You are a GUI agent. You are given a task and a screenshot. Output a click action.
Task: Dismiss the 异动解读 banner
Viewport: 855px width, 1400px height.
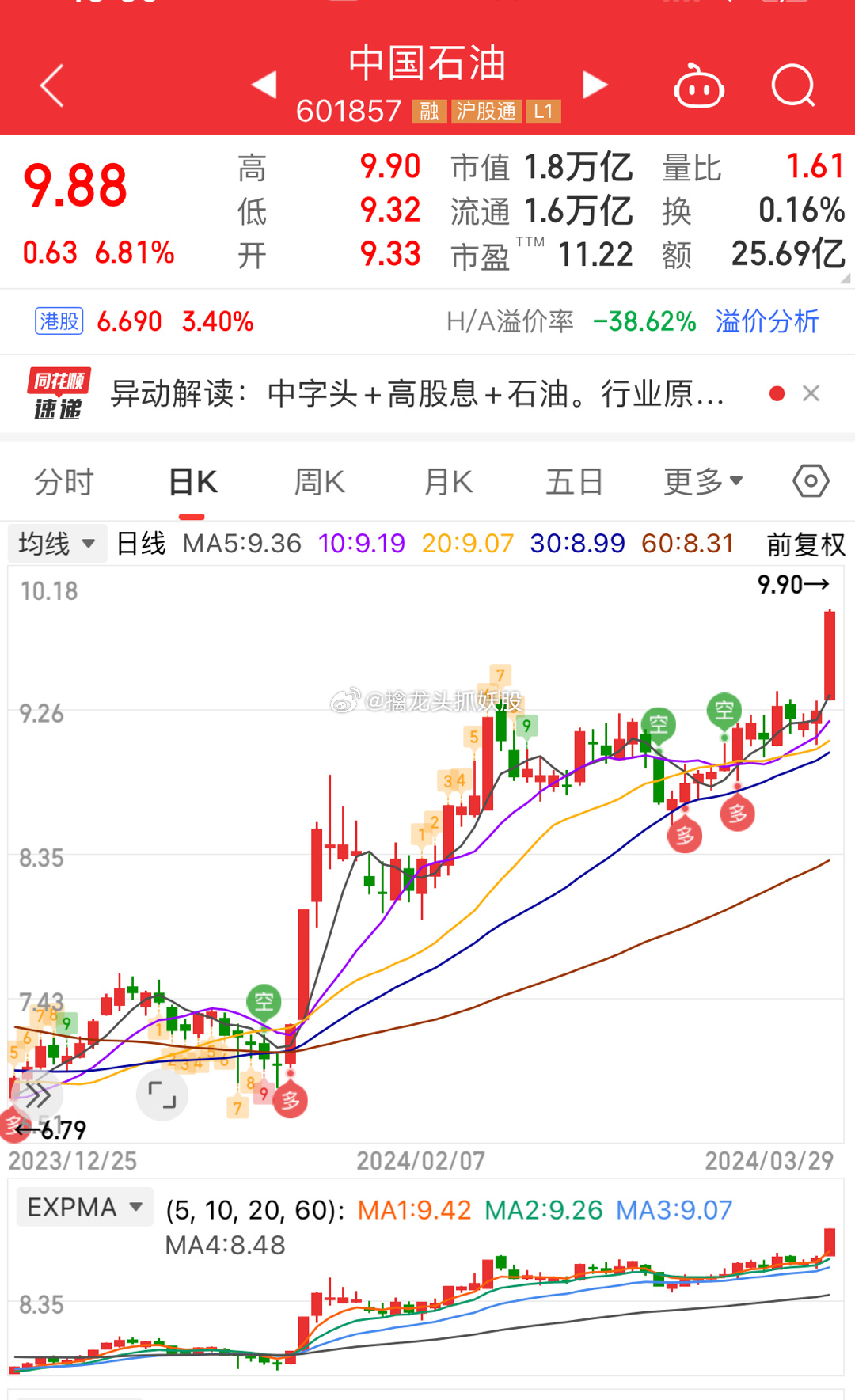pyautogui.click(x=811, y=393)
